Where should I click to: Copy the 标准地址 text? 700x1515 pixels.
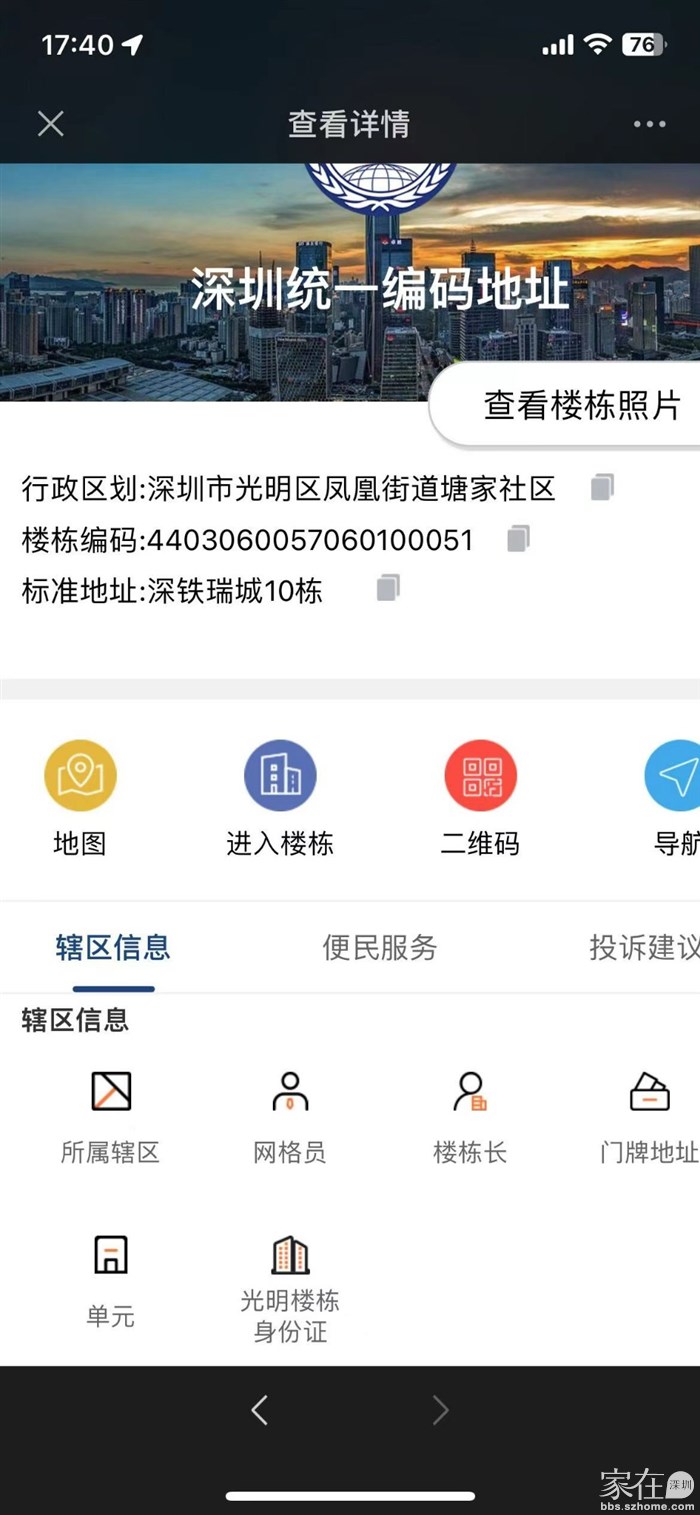388,588
